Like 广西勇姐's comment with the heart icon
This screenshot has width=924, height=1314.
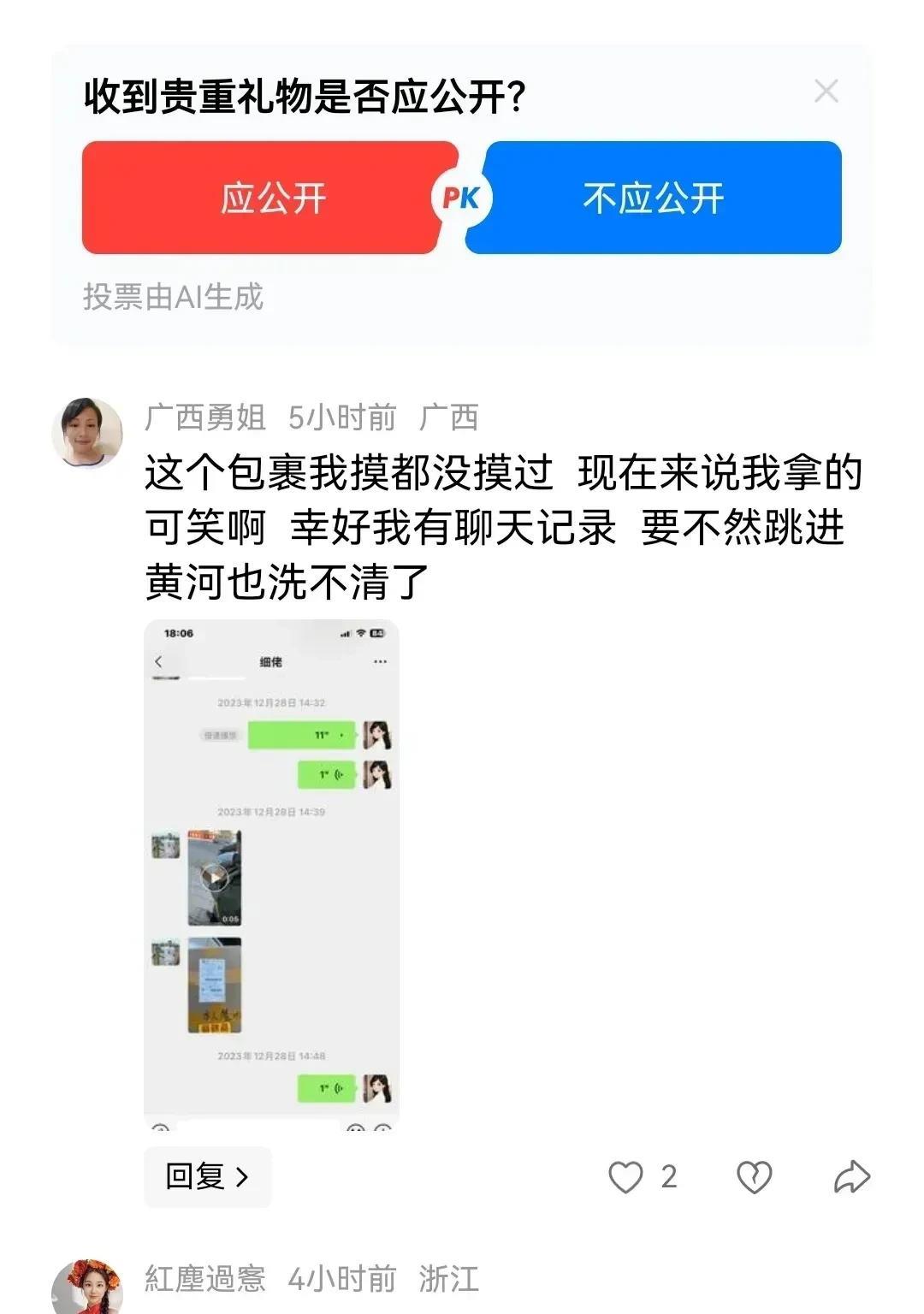point(627,1178)
